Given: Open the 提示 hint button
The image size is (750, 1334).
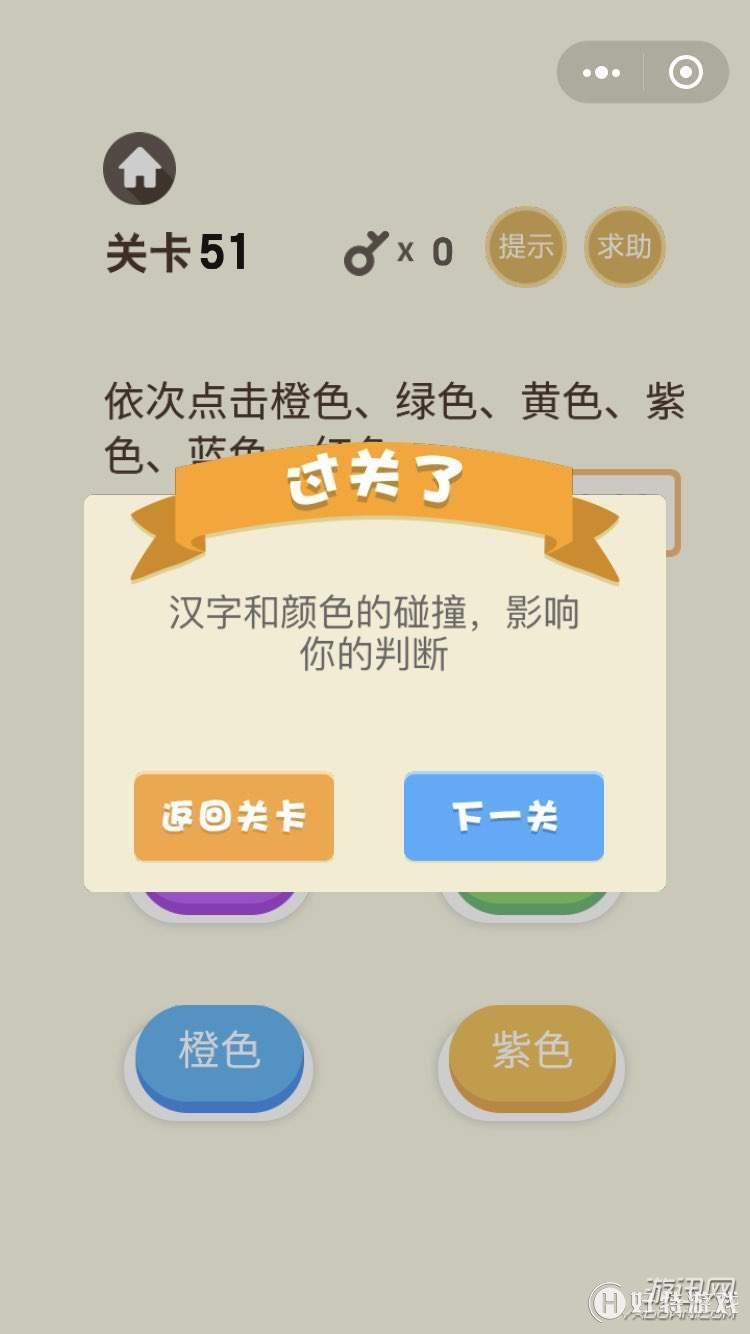Looking at the screenshot, I should pos(526,247).
